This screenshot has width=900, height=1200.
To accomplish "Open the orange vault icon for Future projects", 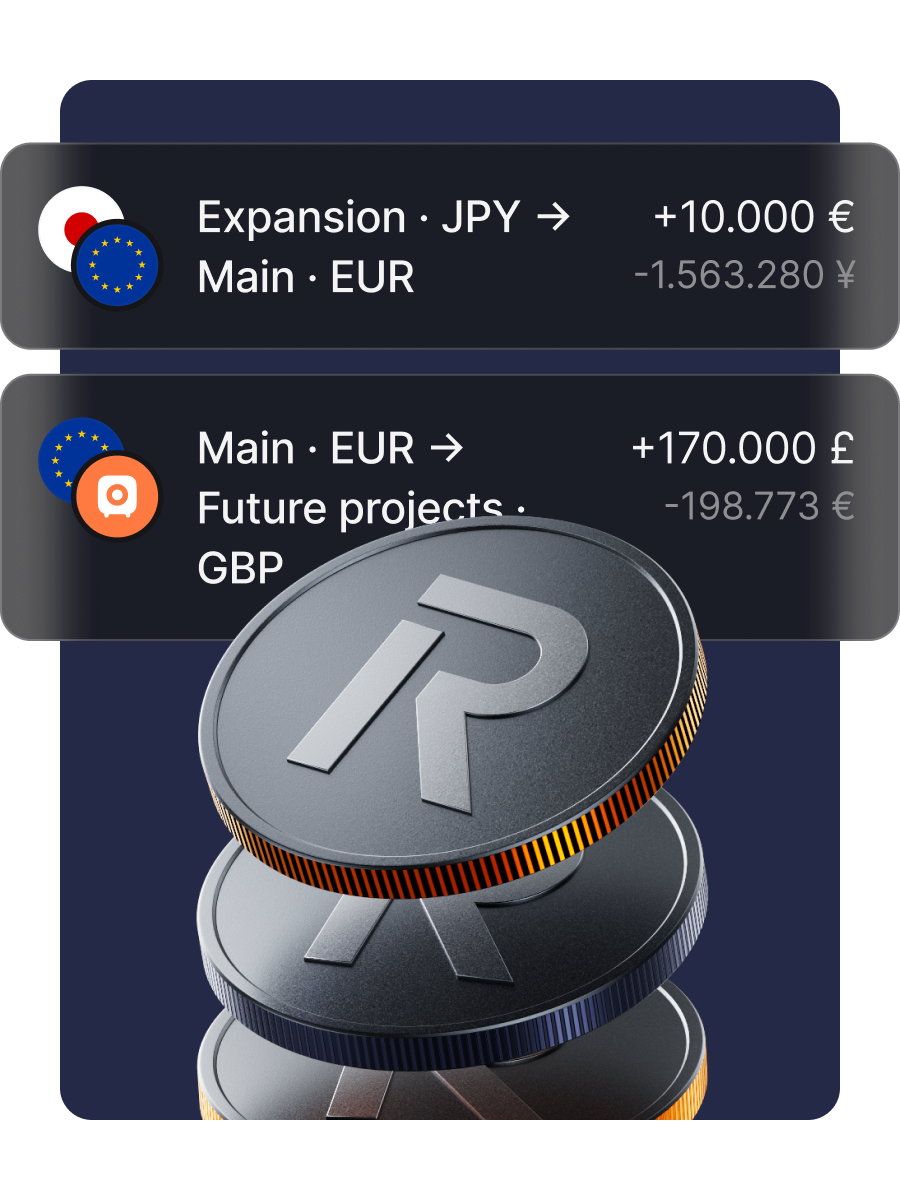I will (117, 497).
